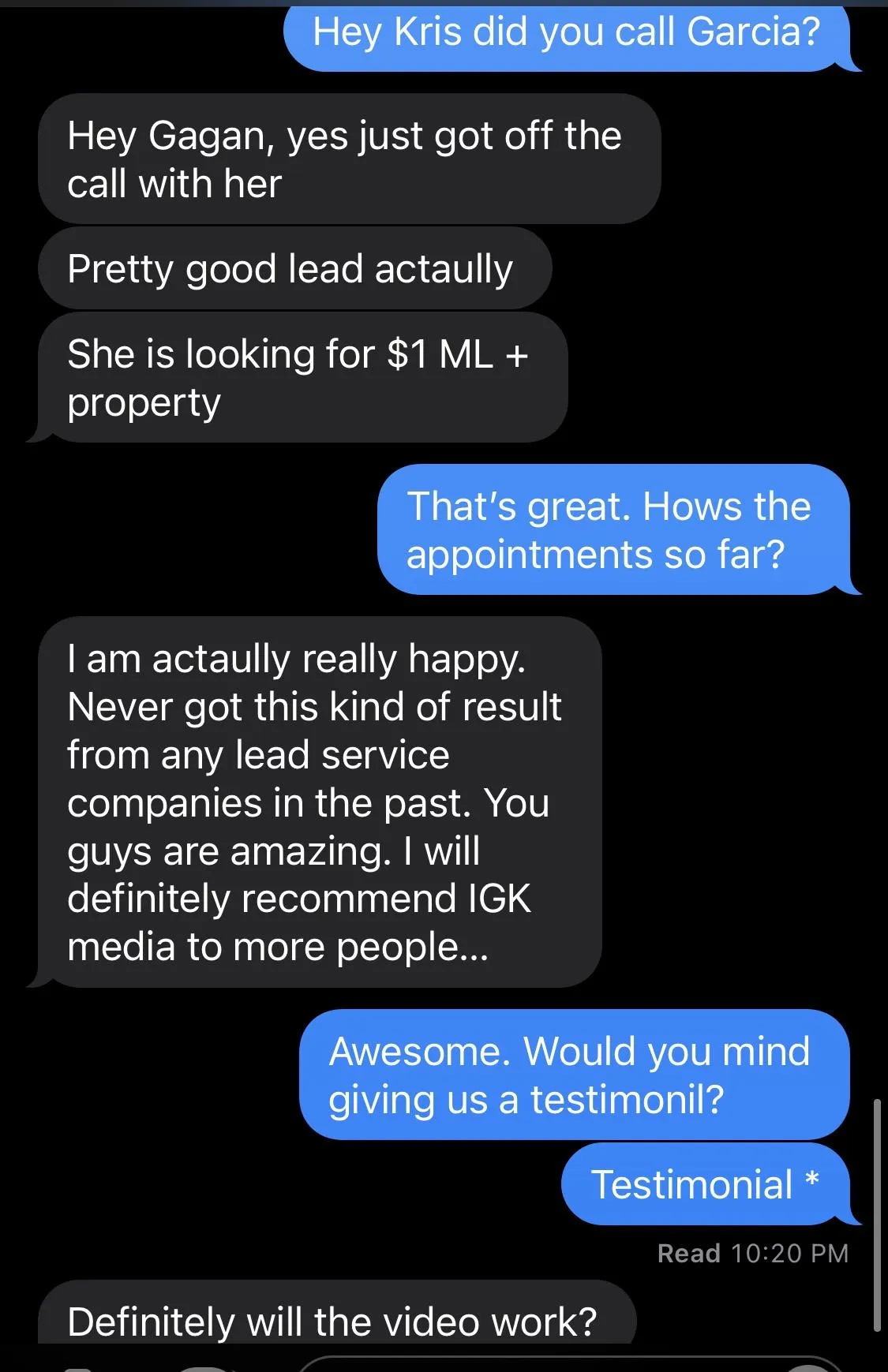Screen dimensions: 888x1372
Task: Focus the message text field
Action: tap(553, 1365)
